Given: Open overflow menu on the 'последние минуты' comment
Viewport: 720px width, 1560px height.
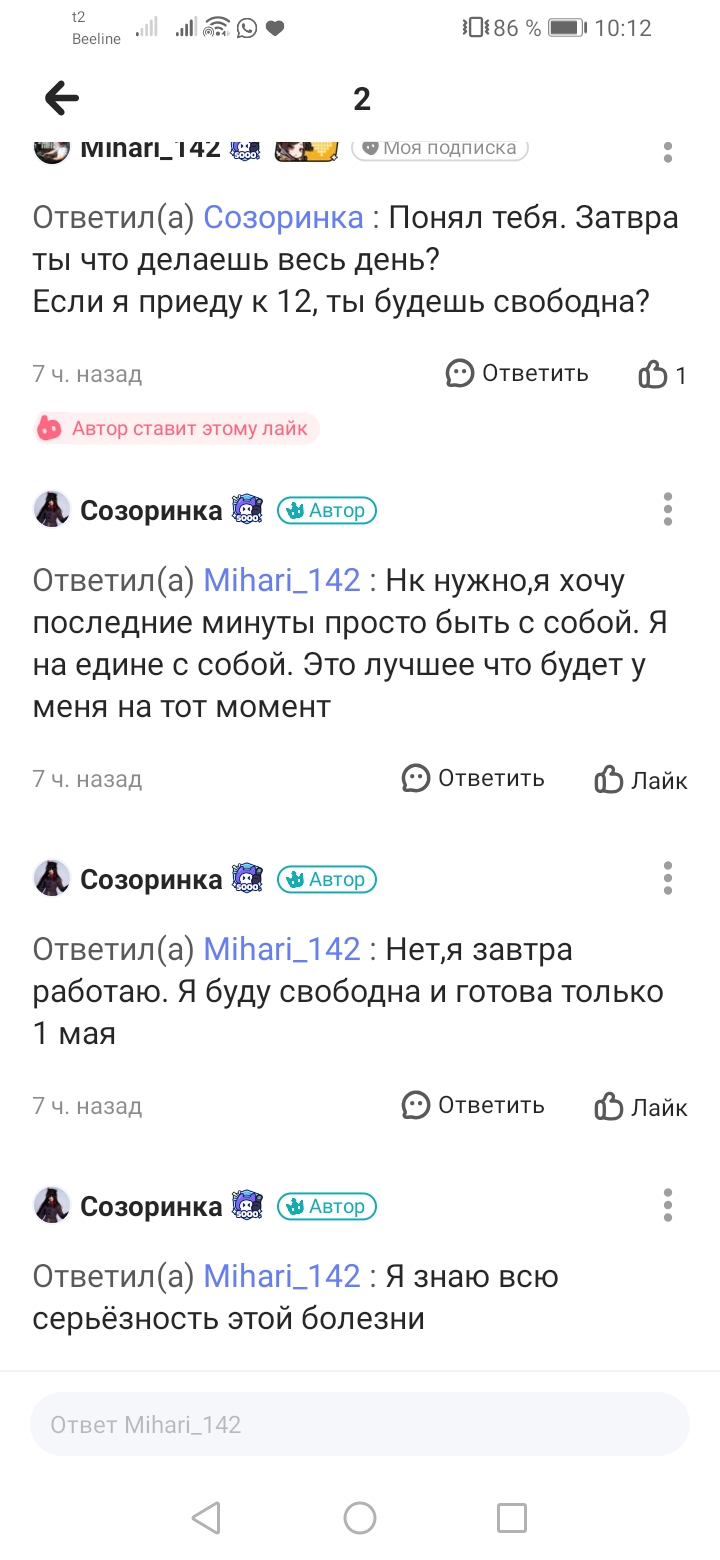Looking at the screenshot, I should tap(668, 509).
